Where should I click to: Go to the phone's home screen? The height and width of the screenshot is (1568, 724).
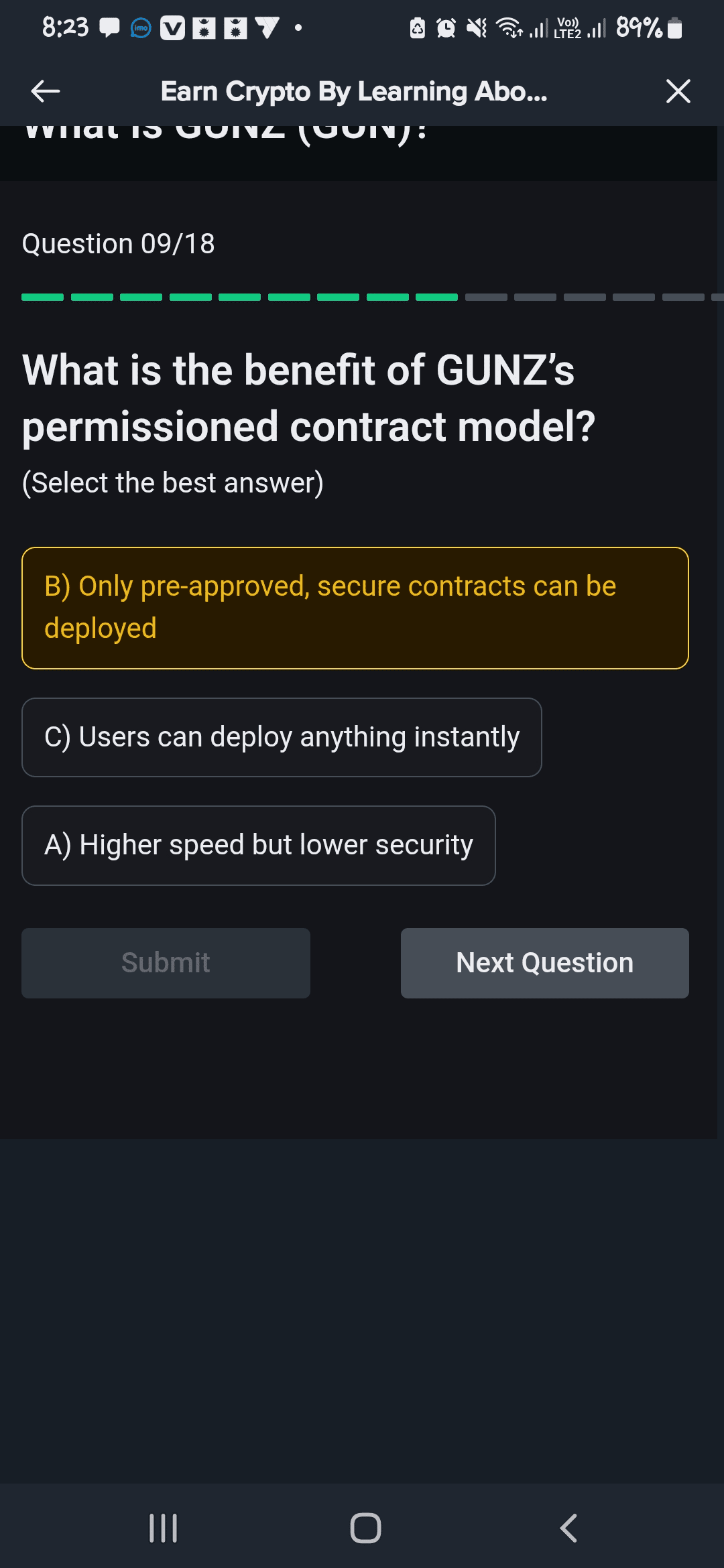(x=365, y=1528)
